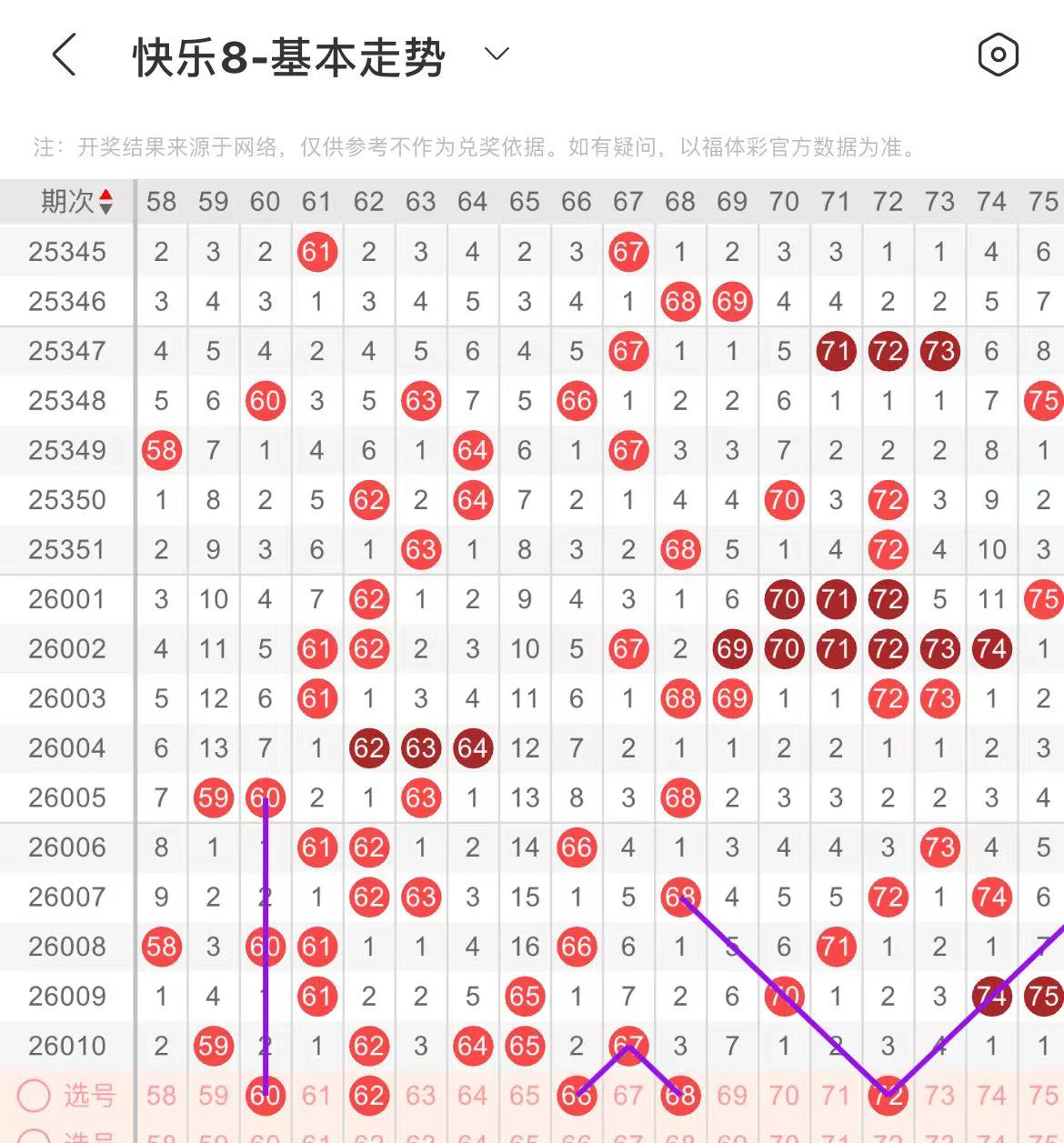Image resolution: width=1064 pixels, height=1143 pixels.
Task: Pick number 59 in the first 选号 row
Action: 213,1096
